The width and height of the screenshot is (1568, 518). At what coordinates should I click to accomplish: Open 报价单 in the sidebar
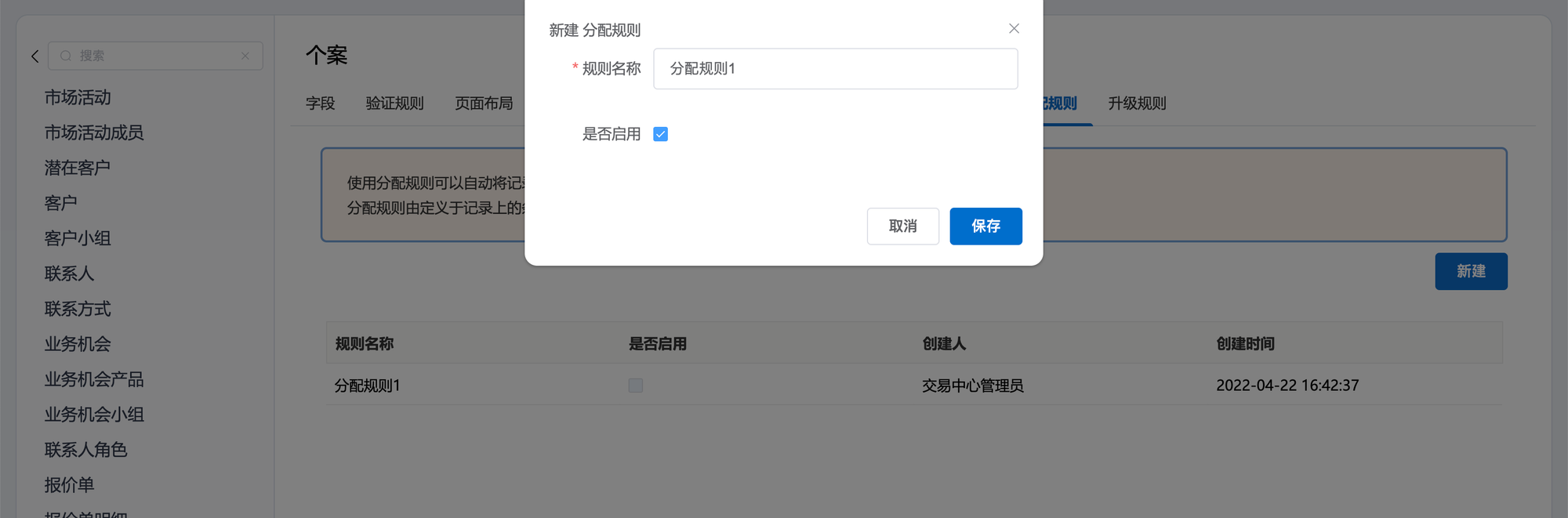(x=69, y=485)
